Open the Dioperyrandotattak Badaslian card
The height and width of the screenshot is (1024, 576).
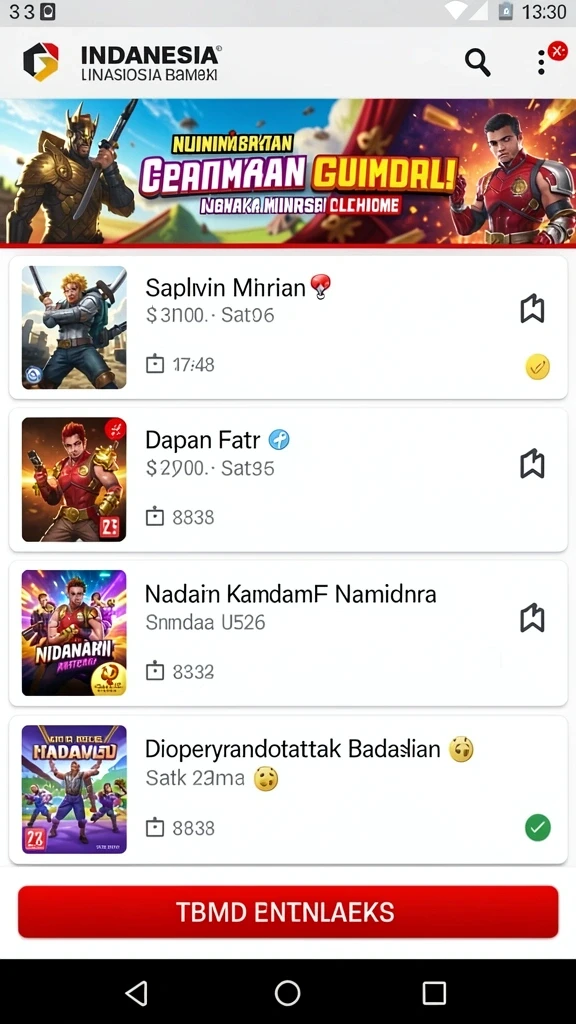(x=288, y=790)
